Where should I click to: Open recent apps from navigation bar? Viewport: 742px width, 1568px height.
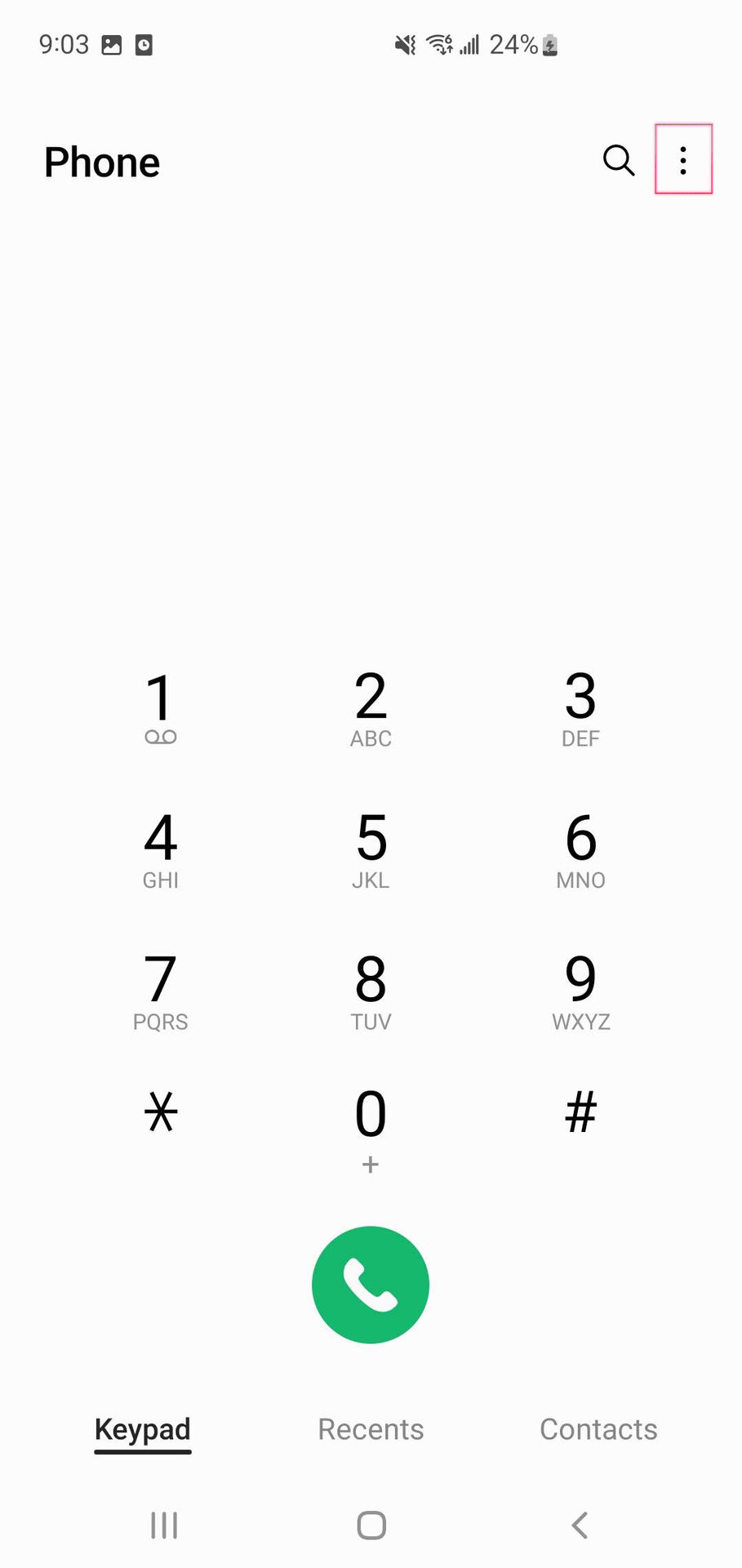coord(164,1525)
